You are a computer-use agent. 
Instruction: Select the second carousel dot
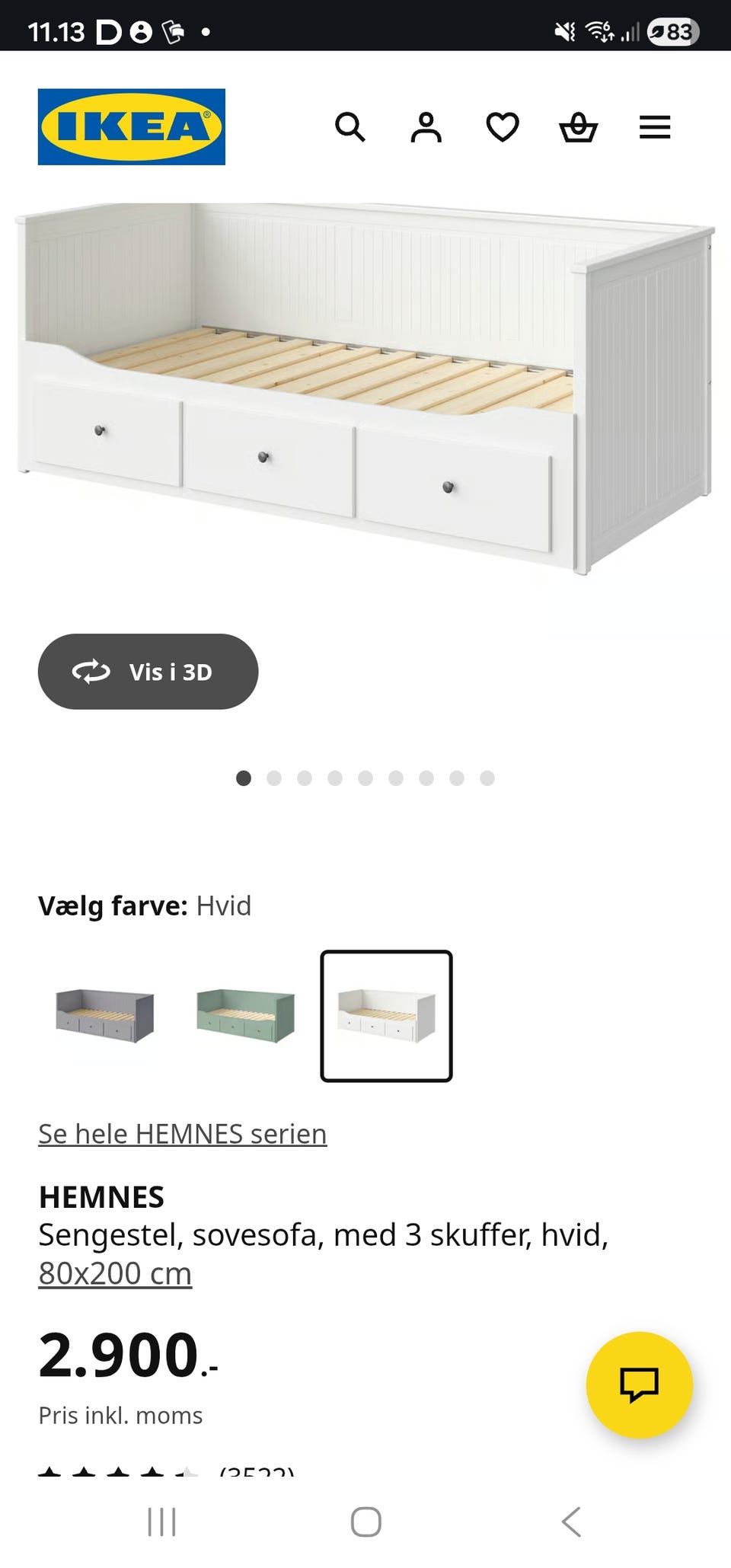[275, 778]
